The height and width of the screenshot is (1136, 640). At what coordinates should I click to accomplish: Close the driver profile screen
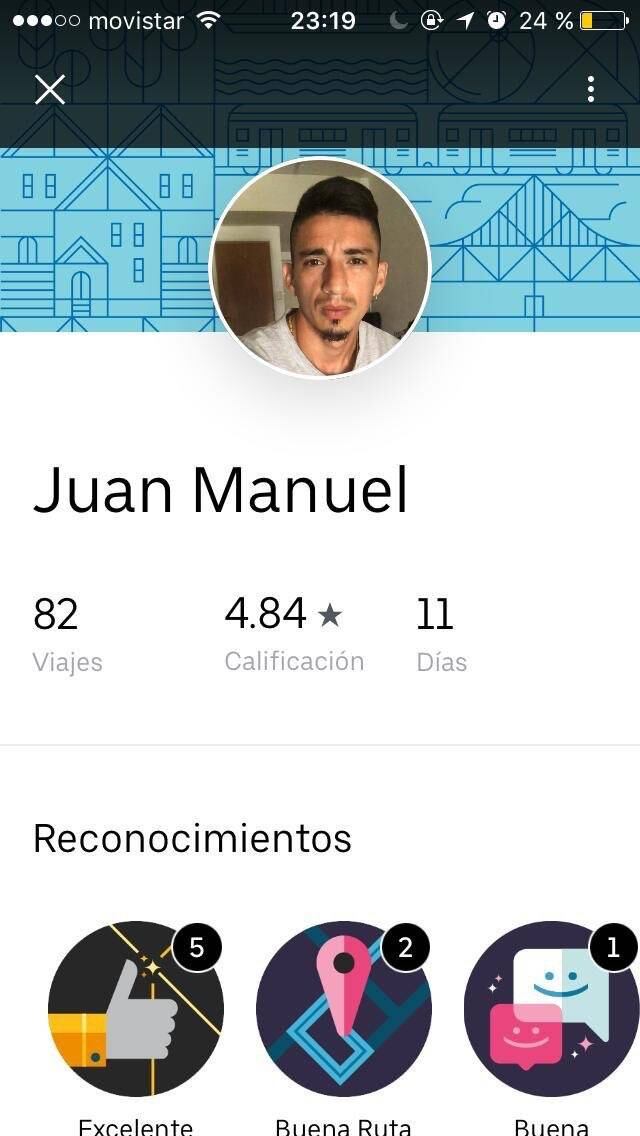pyautogui.click(x=50, y=90)
